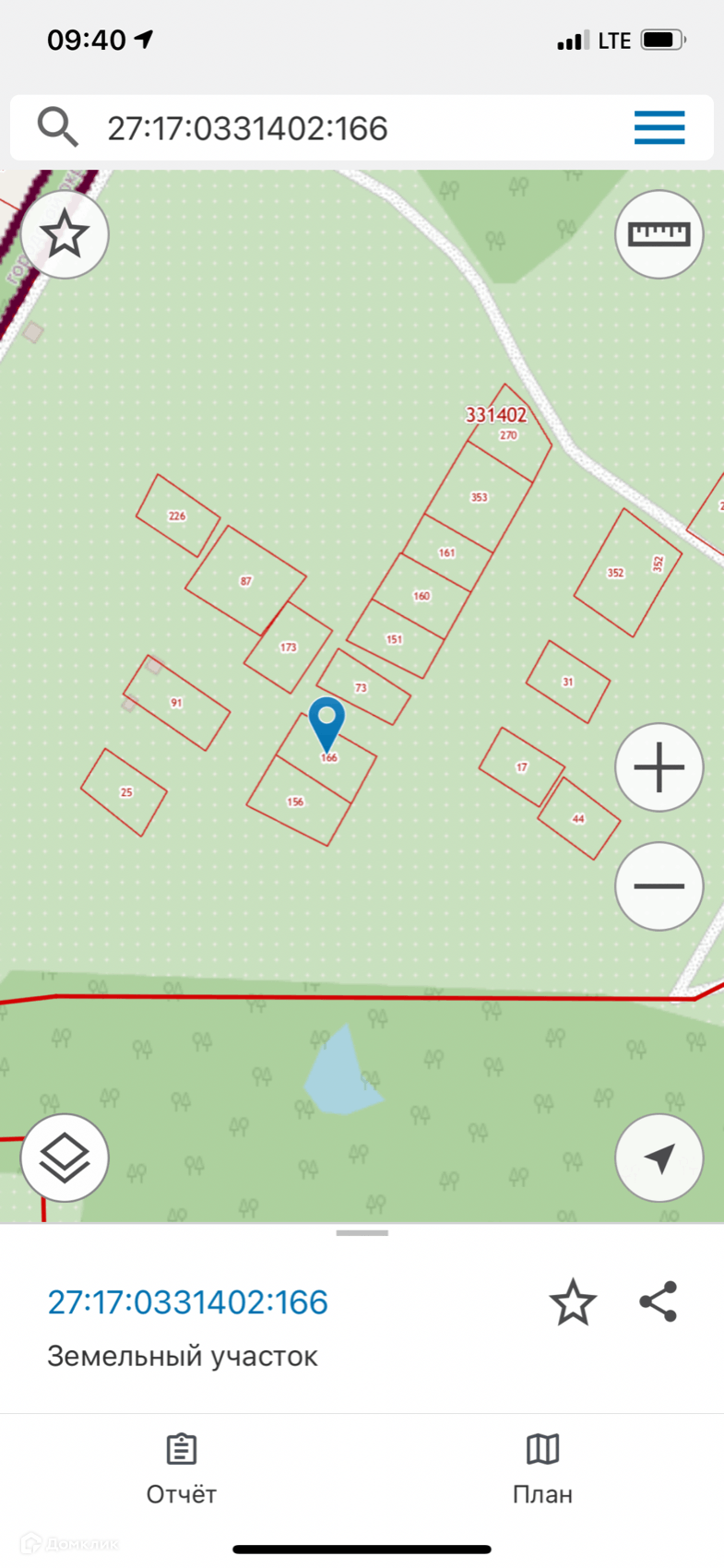Open favorites with the star map button

click(x=65, y=234)
